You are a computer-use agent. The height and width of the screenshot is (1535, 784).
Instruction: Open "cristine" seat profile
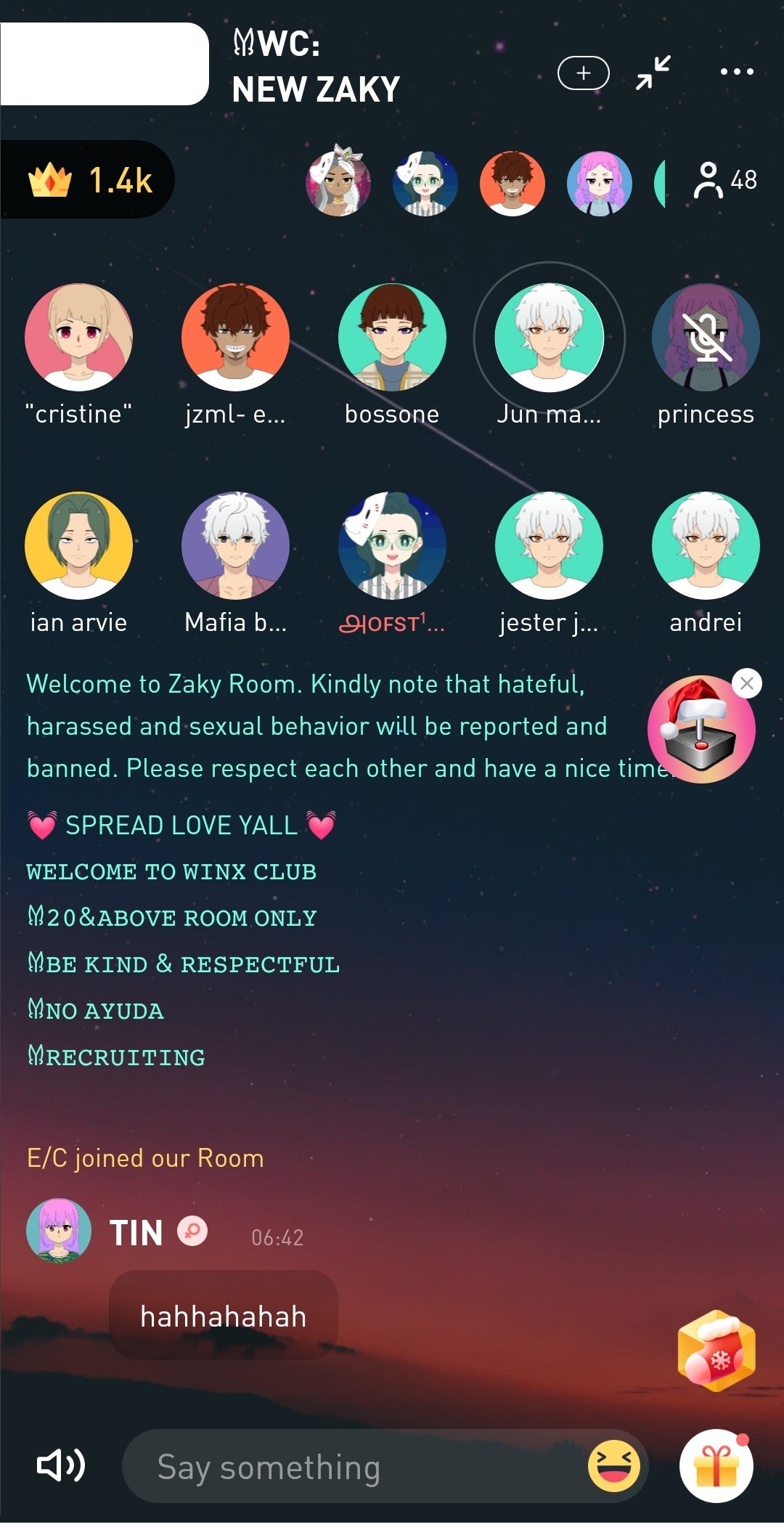tap(78, 338)
